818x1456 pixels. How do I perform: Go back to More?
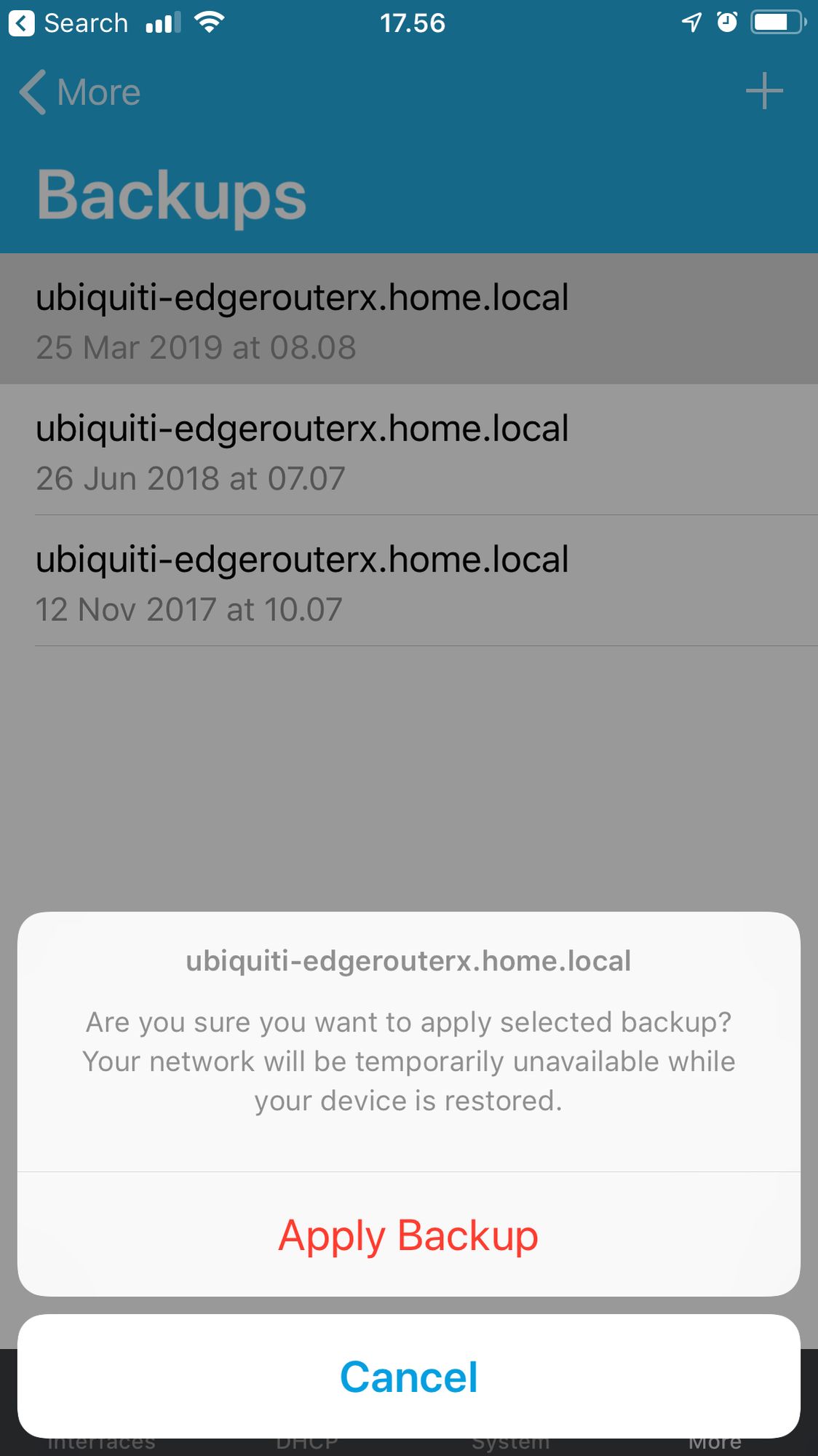click(80, 92)
